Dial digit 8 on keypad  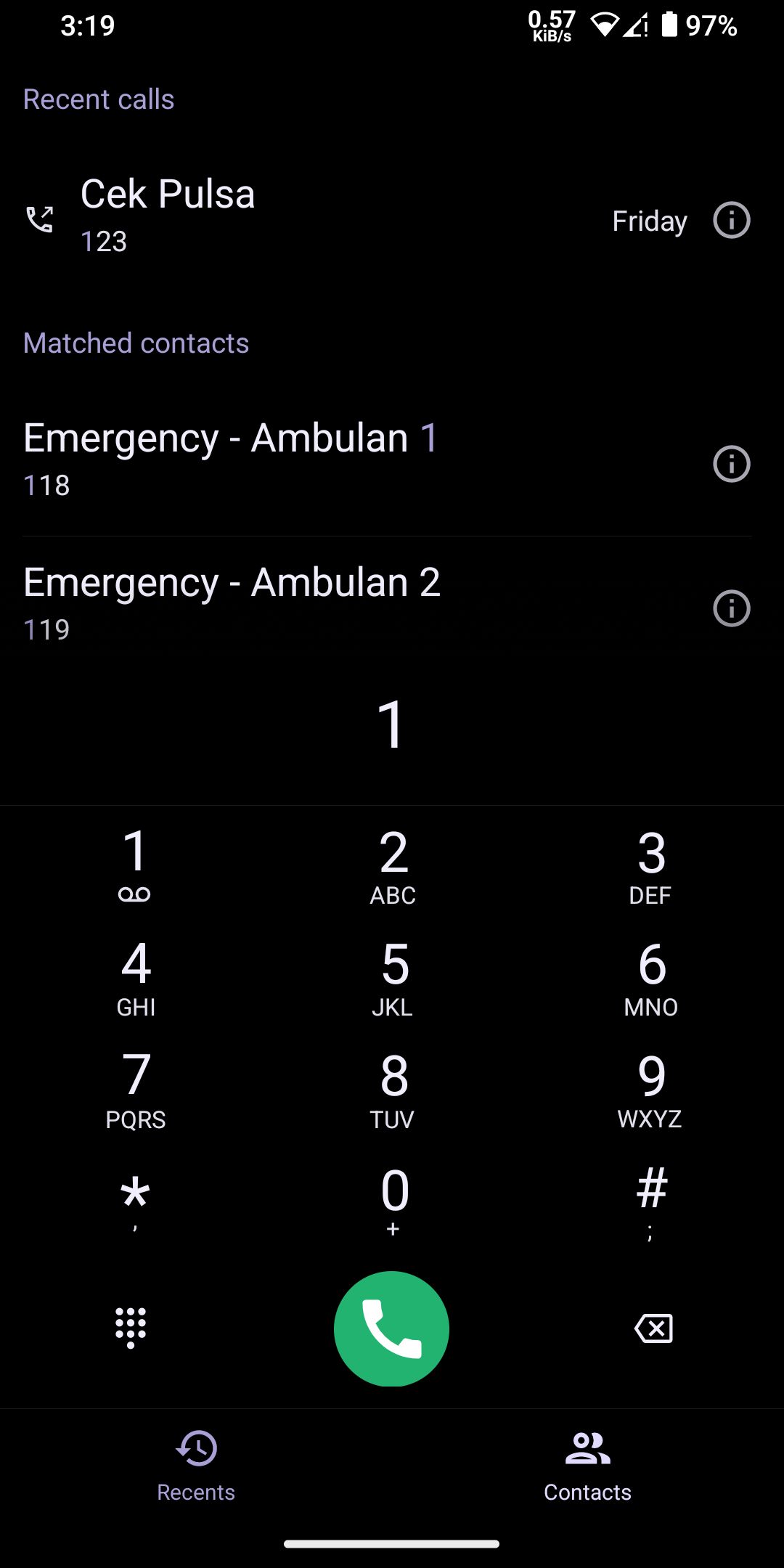click(x=393, y=1089)
